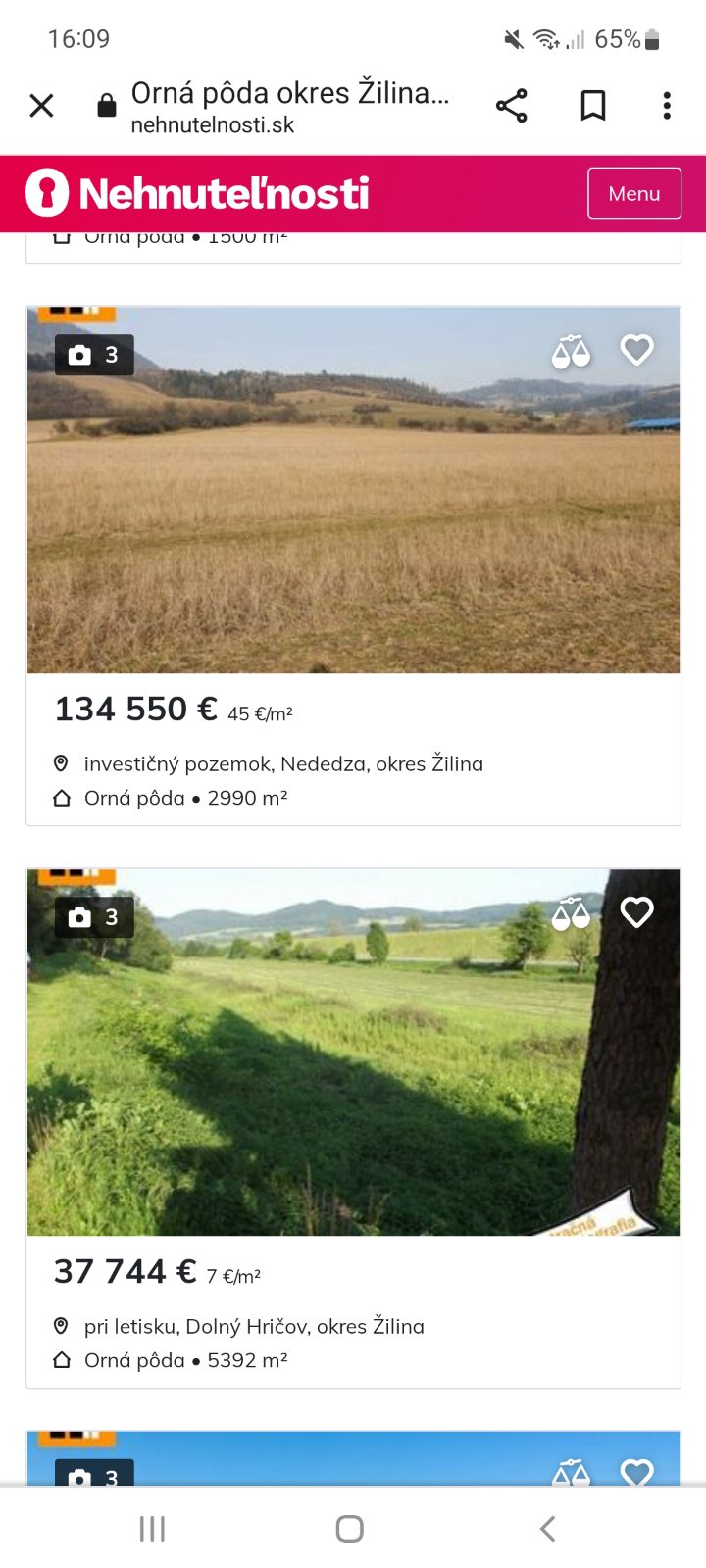
Task: Compare the Dolný Hričov land listing
Action: coord(571,913)
